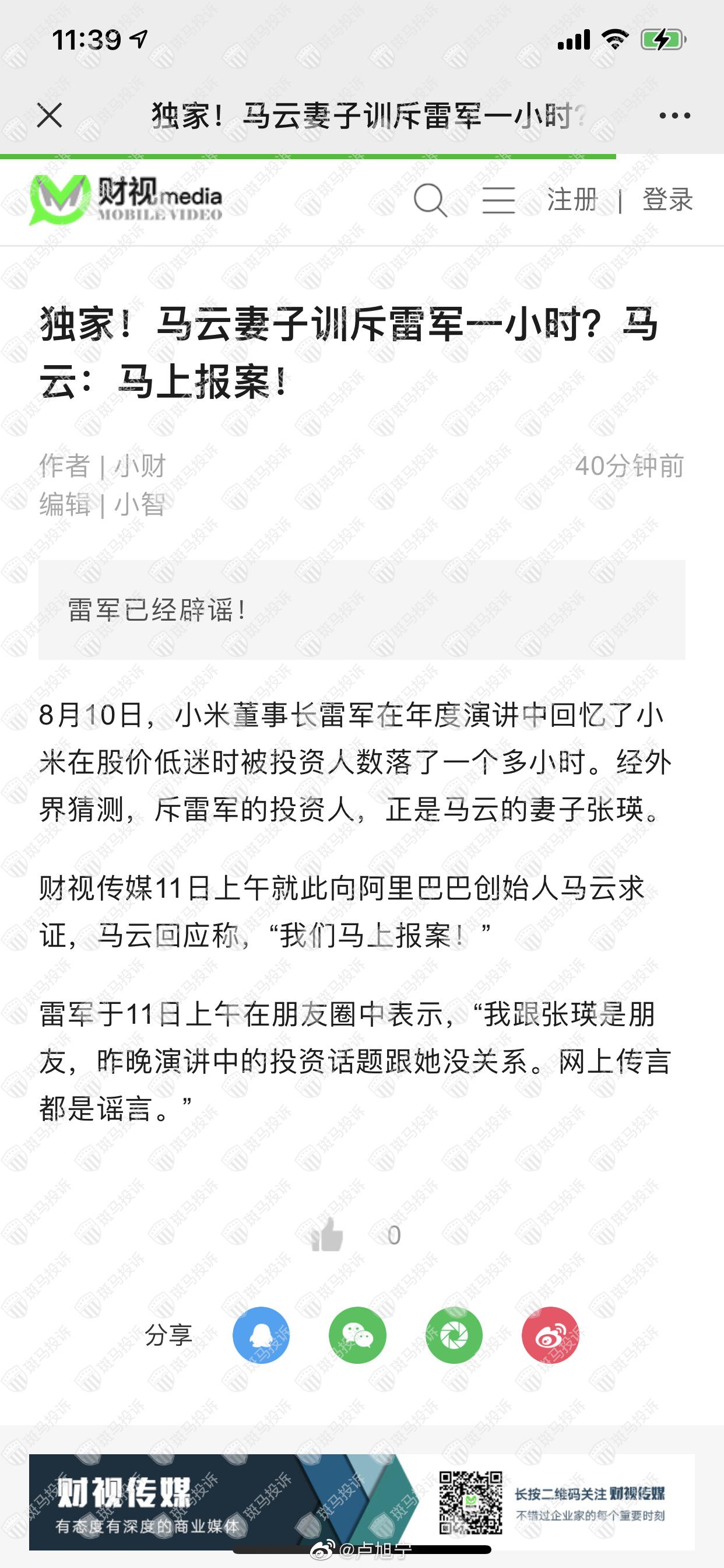Open the hamburger navigation menu
This screenshot has height=1568, width=724.
tap(498, 199)
